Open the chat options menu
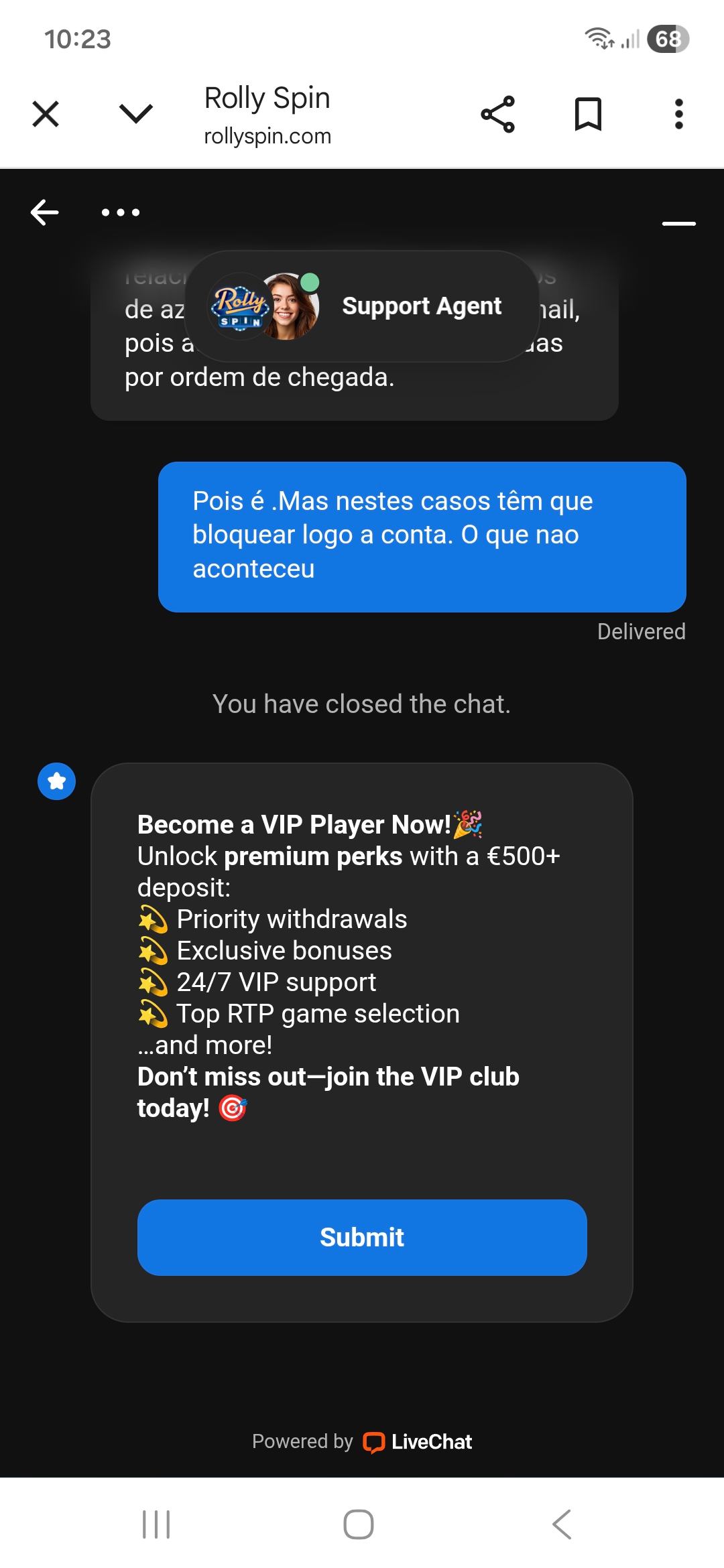Viewport: 724px width, 1568px height. coord(121,212)
